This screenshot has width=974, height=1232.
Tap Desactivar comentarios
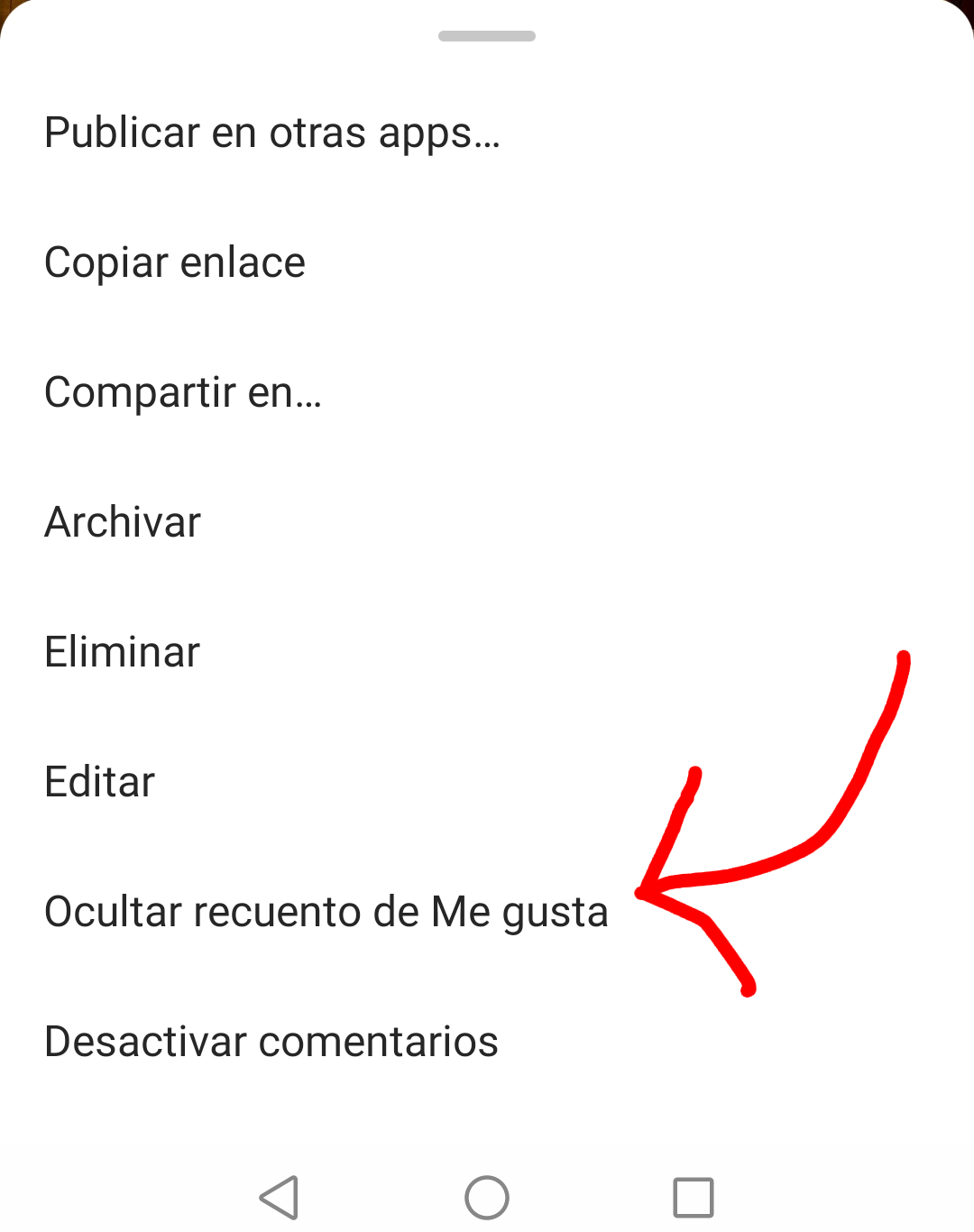click(271, 1043)
